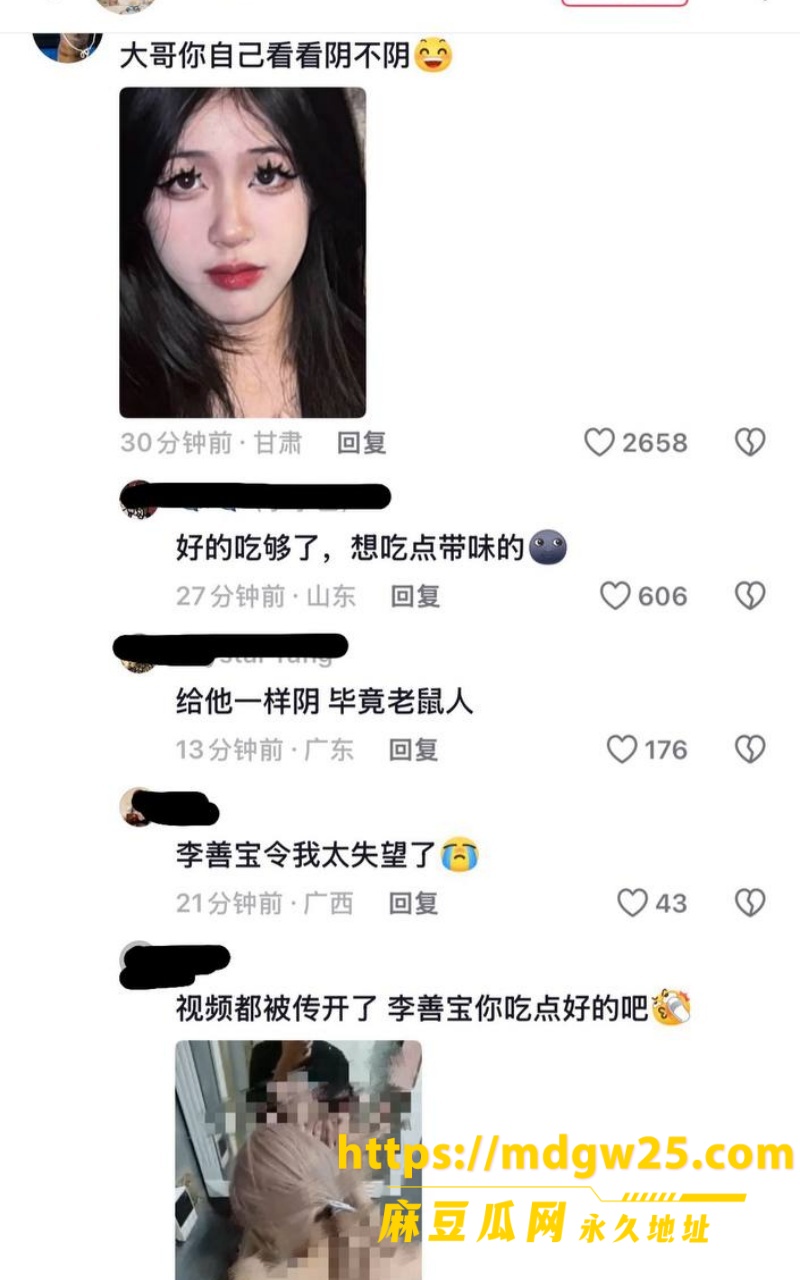Viewport: 800px width, 1280px height.
Task: Dislike the Gansu comment with the broken heart
Action: (750, 442)
